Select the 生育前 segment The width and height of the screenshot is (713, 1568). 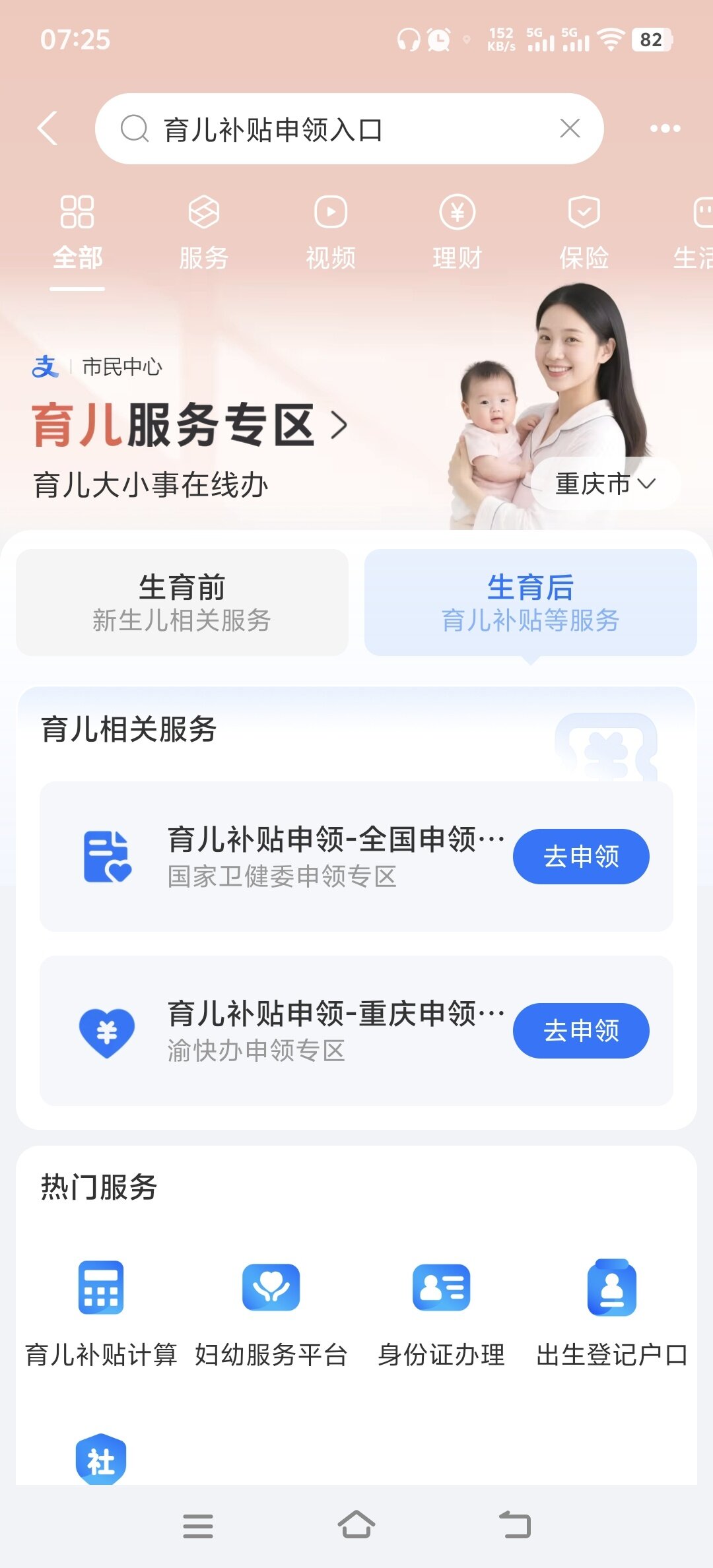click(182, 603)
